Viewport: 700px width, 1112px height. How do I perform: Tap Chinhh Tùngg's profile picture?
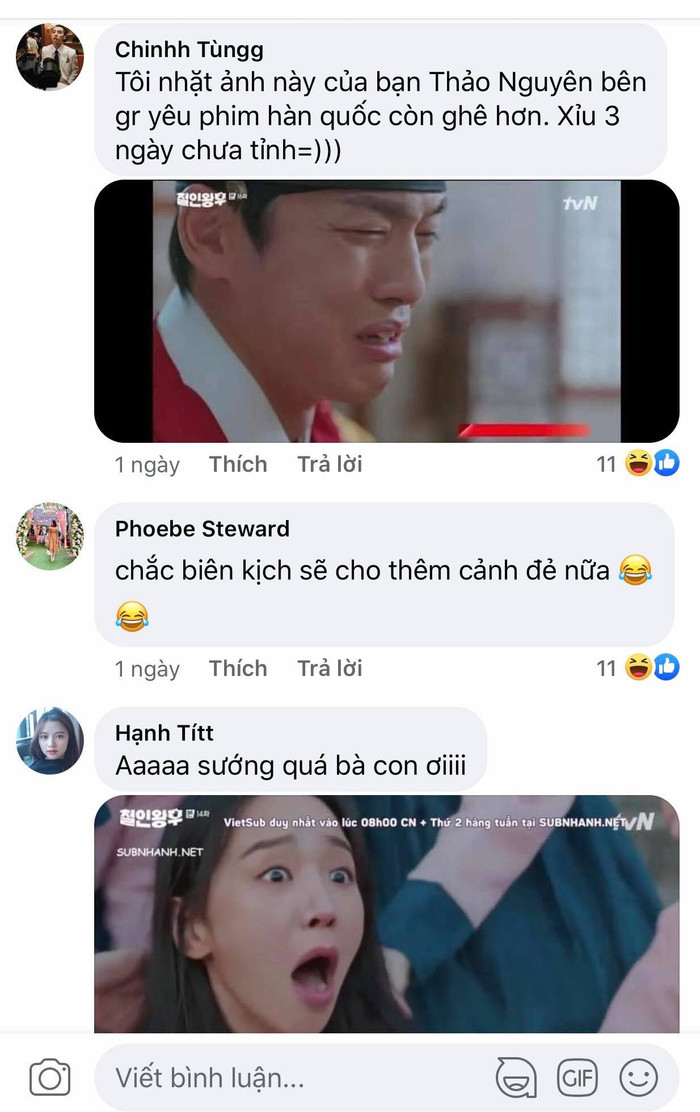[x=49, y=56]
